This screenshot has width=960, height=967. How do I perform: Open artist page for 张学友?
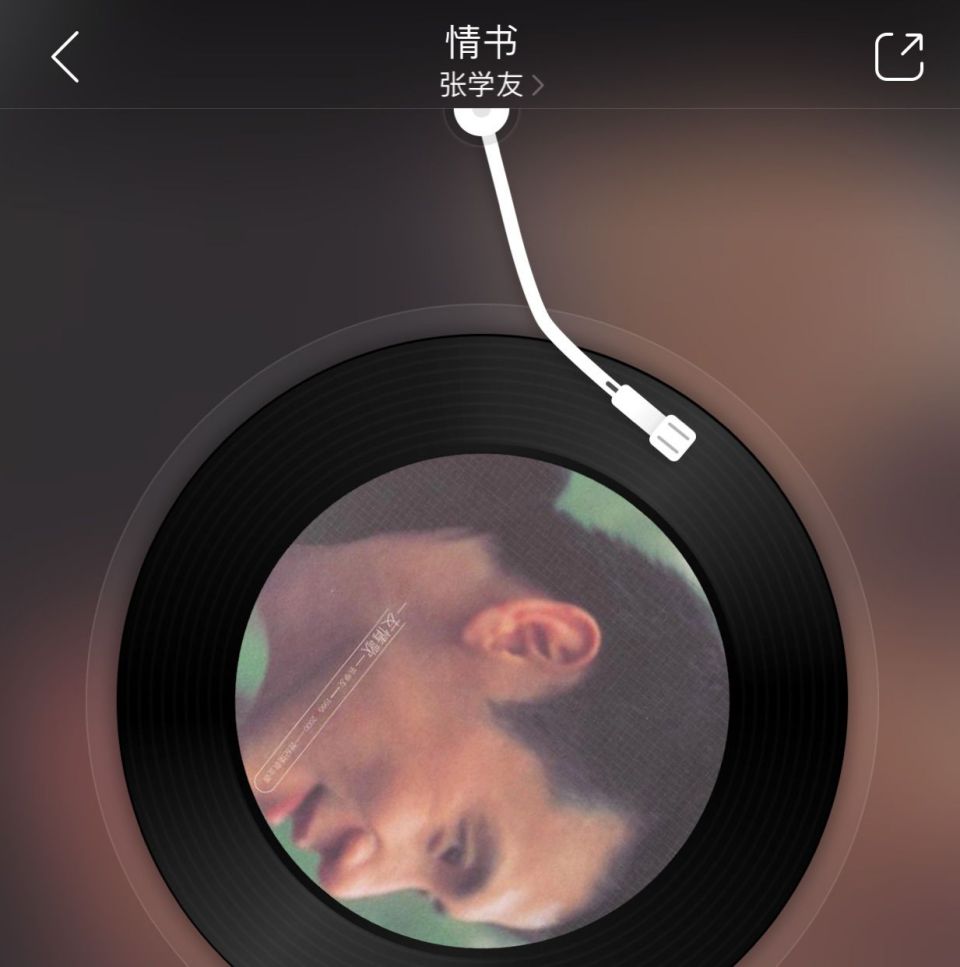coord(491,85)
